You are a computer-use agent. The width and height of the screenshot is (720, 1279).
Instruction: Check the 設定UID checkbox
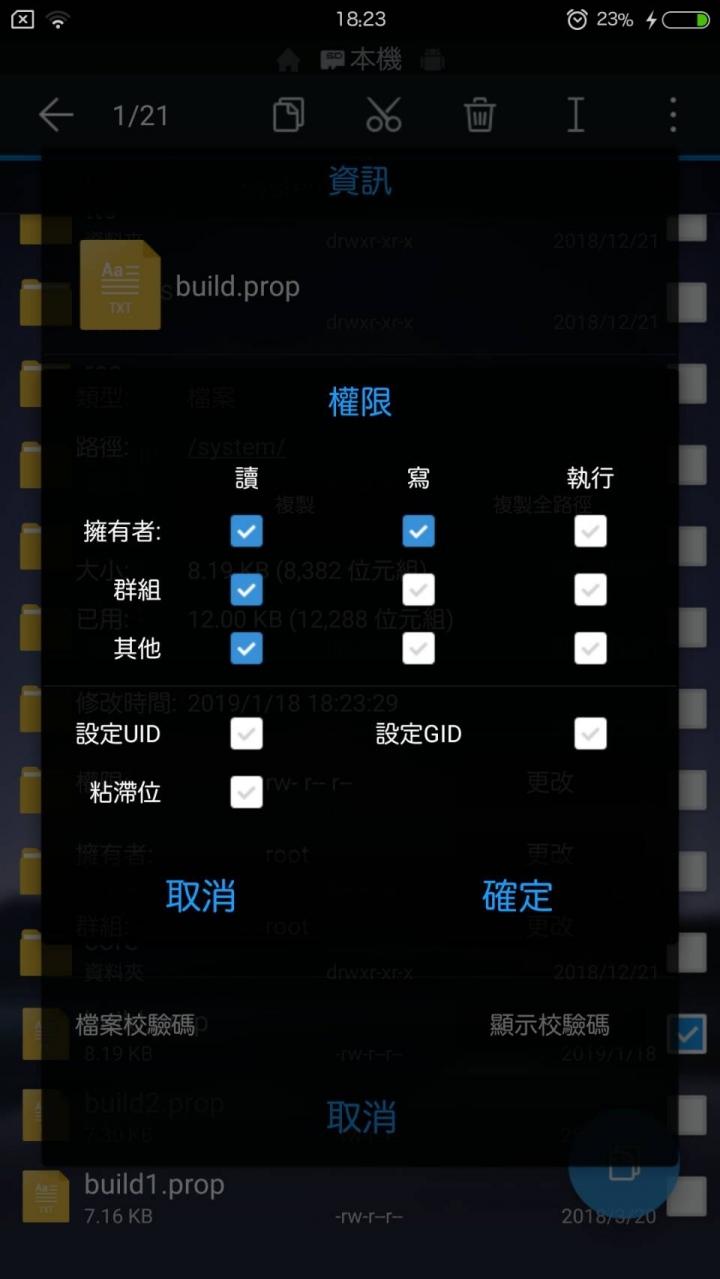click(246, 734)
